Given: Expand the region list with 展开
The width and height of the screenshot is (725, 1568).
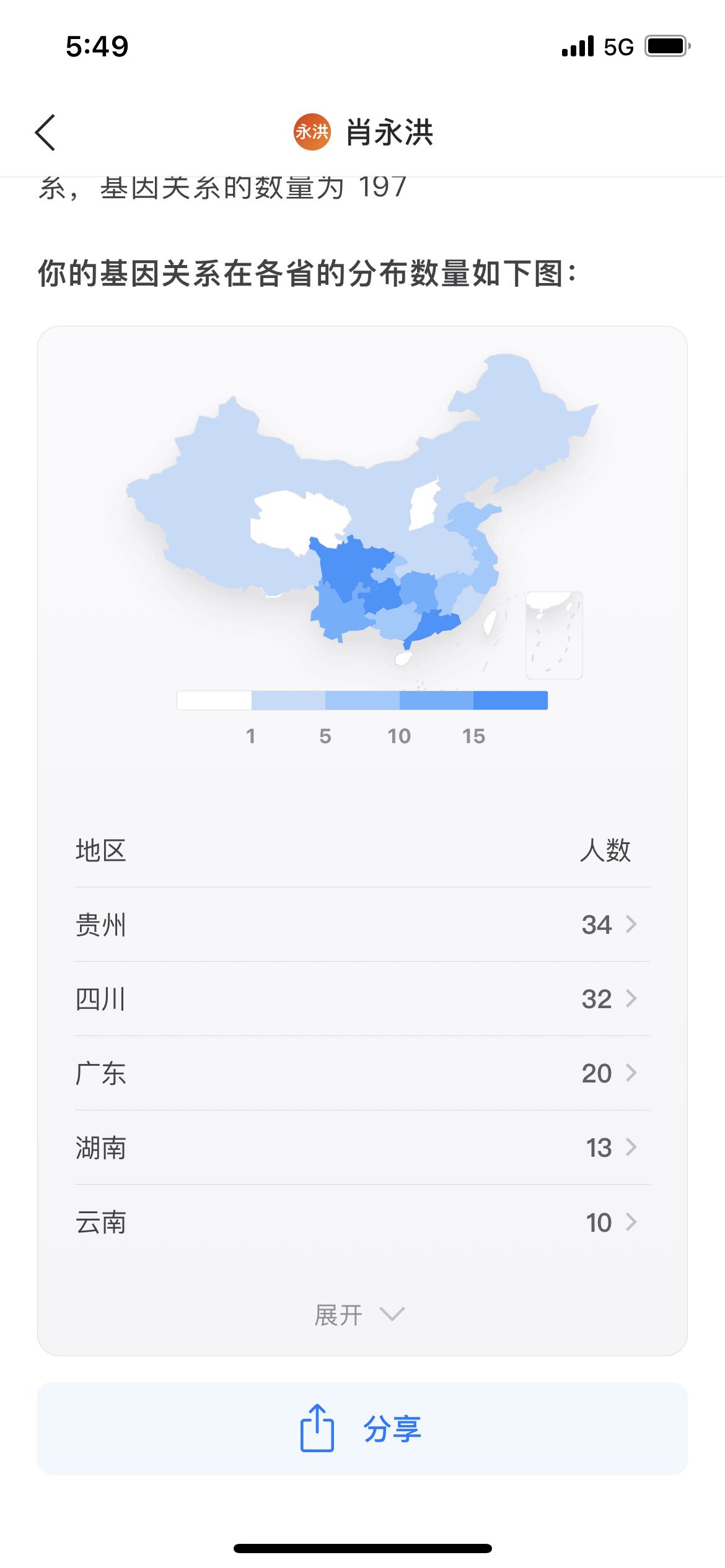Looking at the screenshot, I should pos(360,1315).
